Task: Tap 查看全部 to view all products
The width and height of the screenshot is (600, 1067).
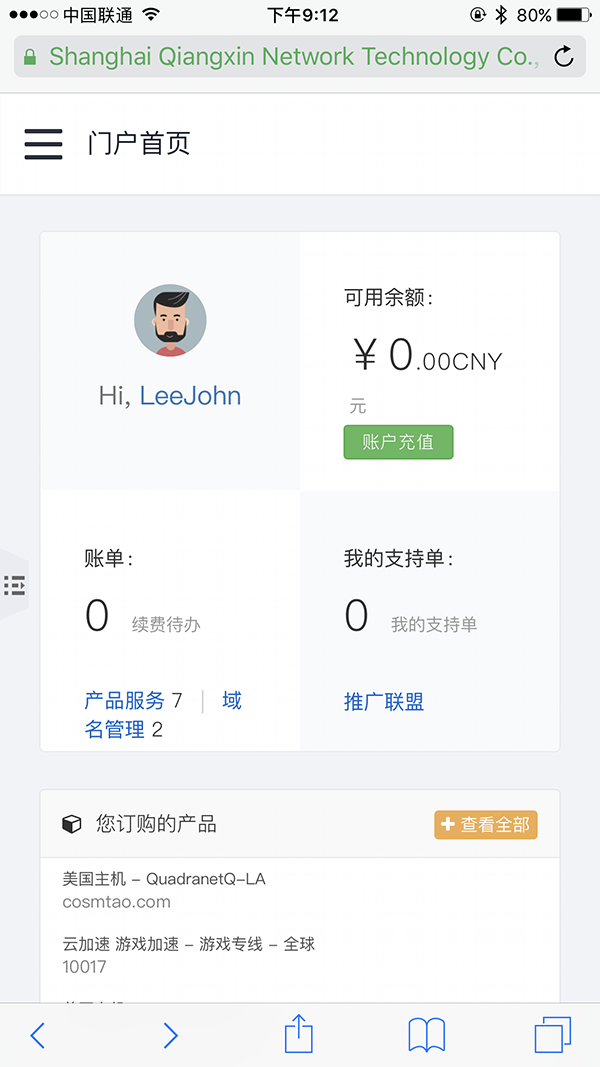Action: pyautogui.click(x=486, y=825)
